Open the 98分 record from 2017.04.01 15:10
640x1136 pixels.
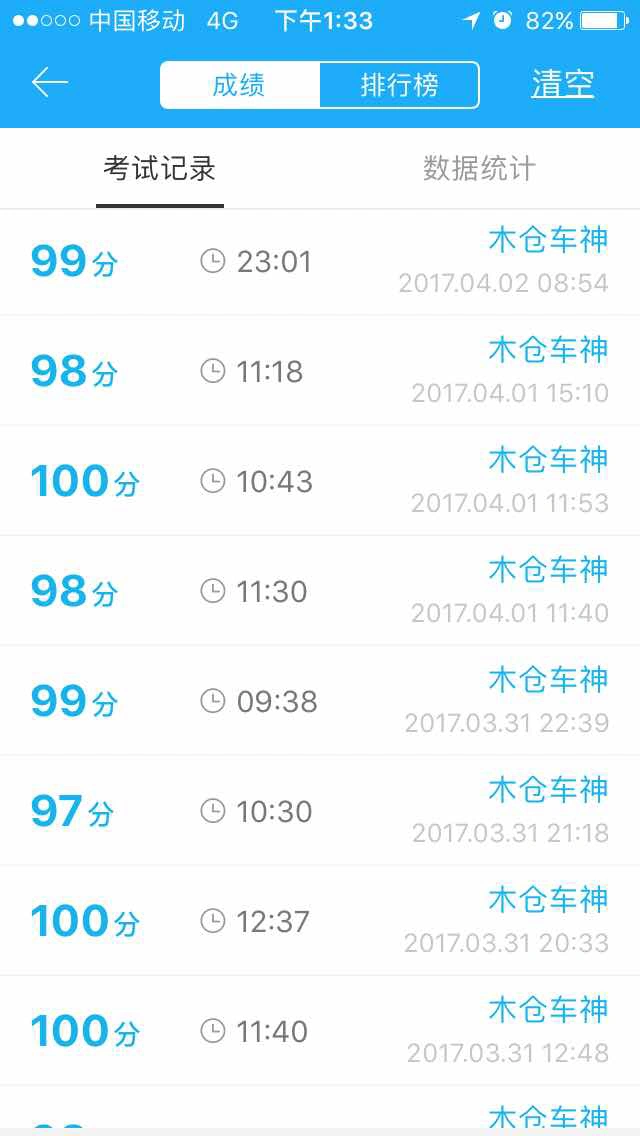tap(320, 371)
